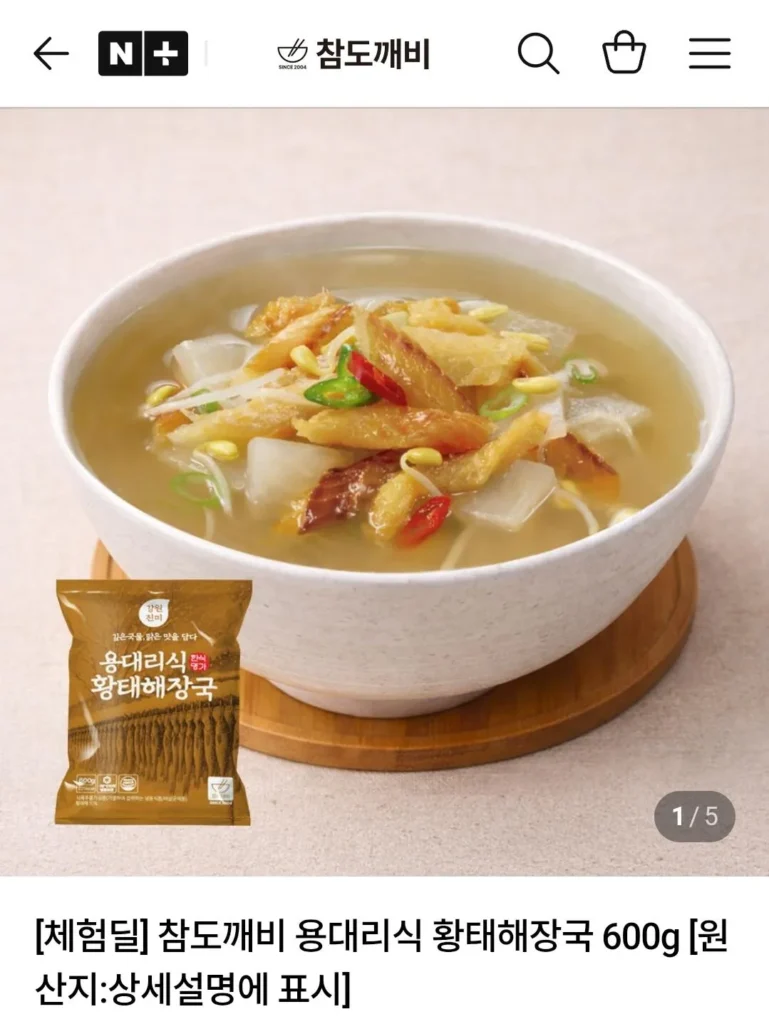Viewport: 769px width, 1024px height.
Task: Tap the 참도깨비 store logo
Action: click(355, 55)
